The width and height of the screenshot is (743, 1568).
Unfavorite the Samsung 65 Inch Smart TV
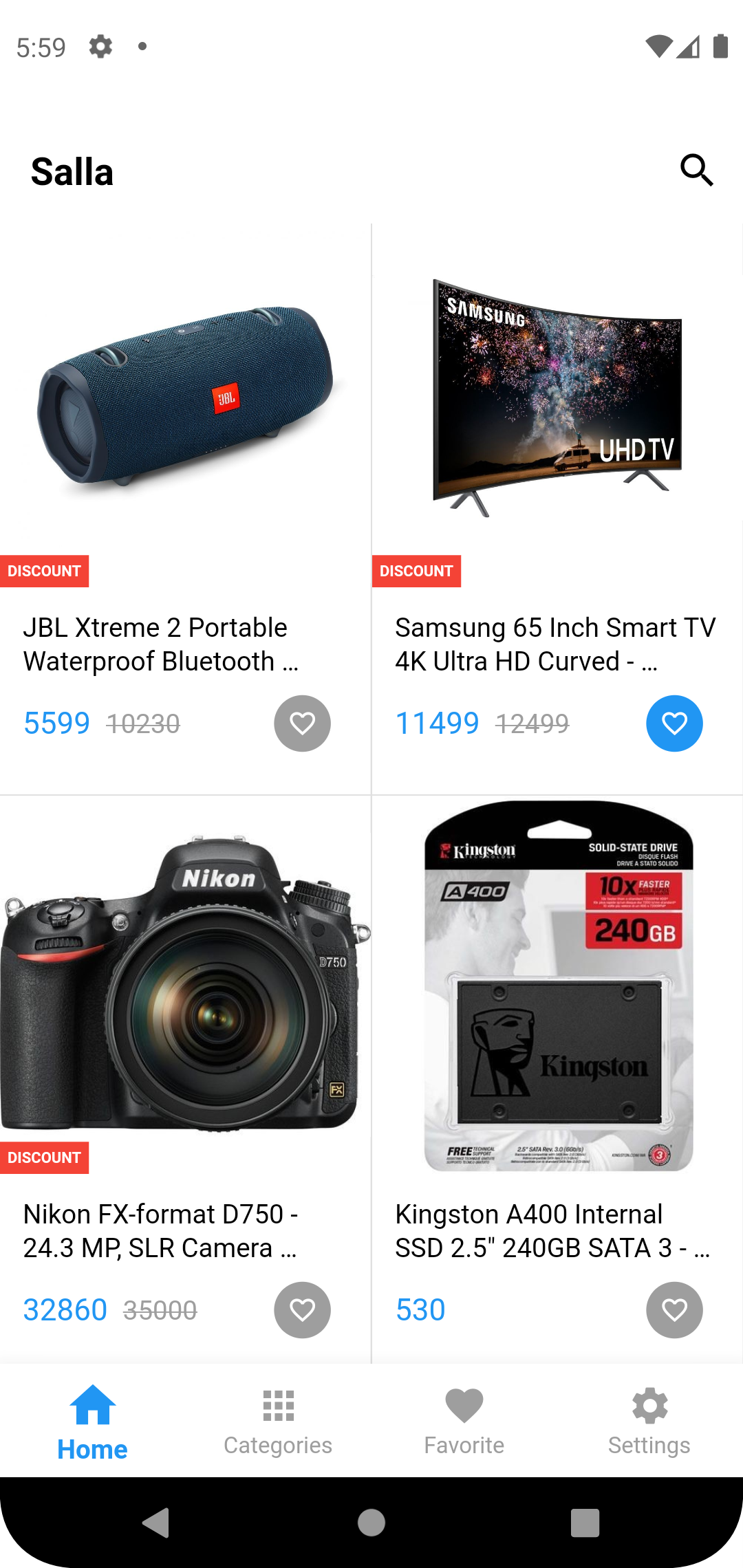tap(674, 723)
